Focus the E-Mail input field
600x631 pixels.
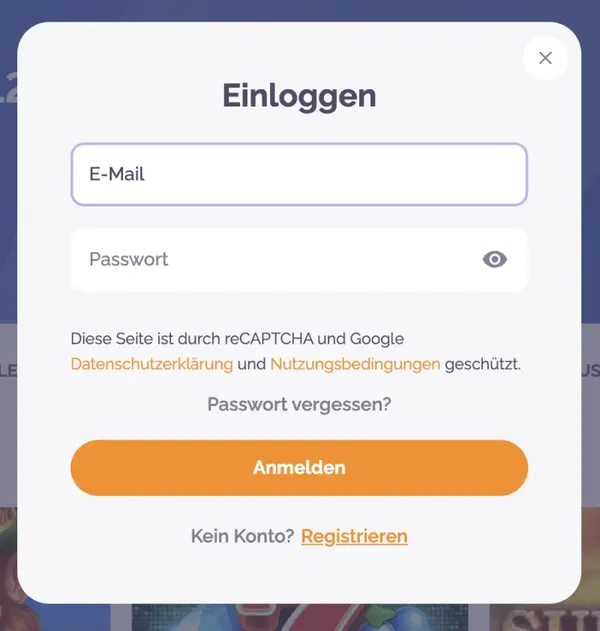[x=298, y=174]
